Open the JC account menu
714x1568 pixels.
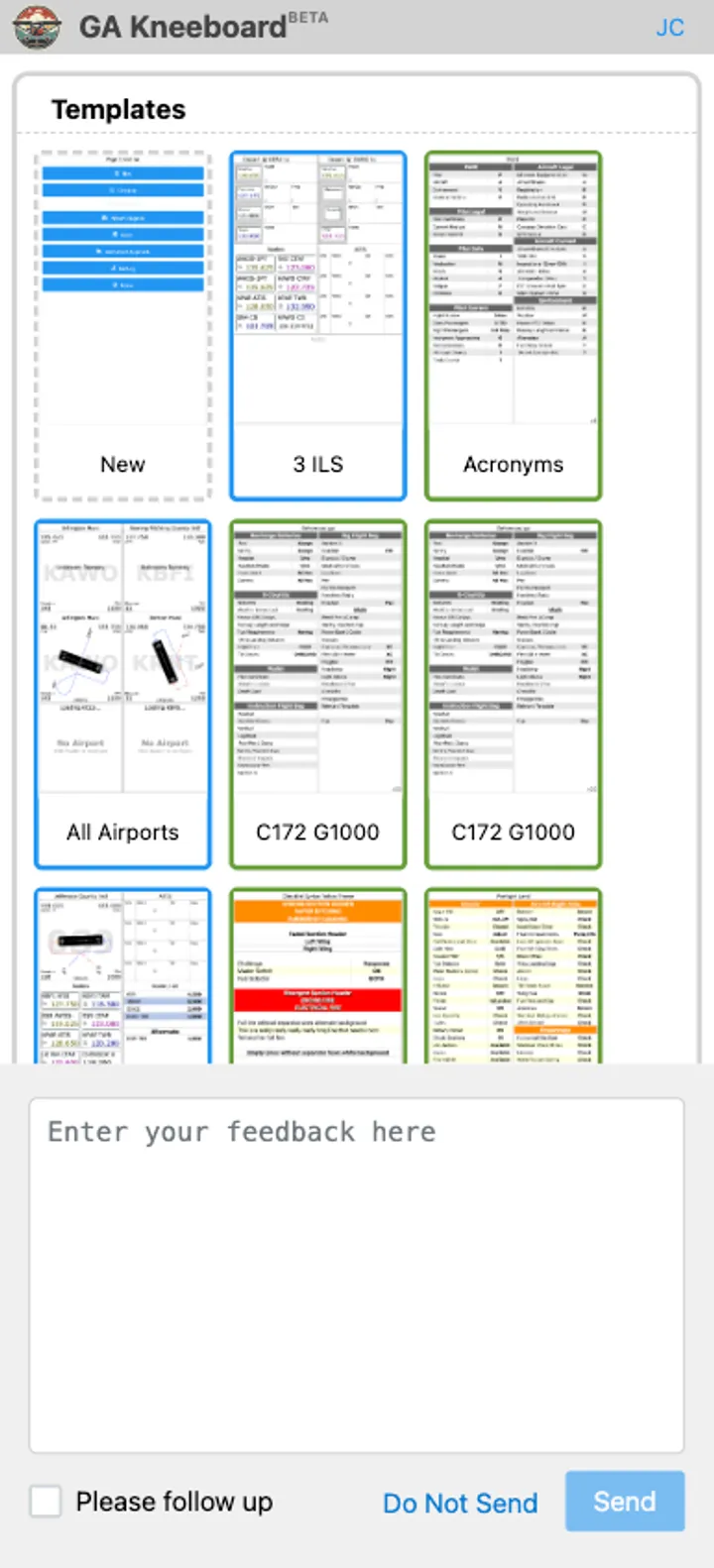[x=669, y=28]
